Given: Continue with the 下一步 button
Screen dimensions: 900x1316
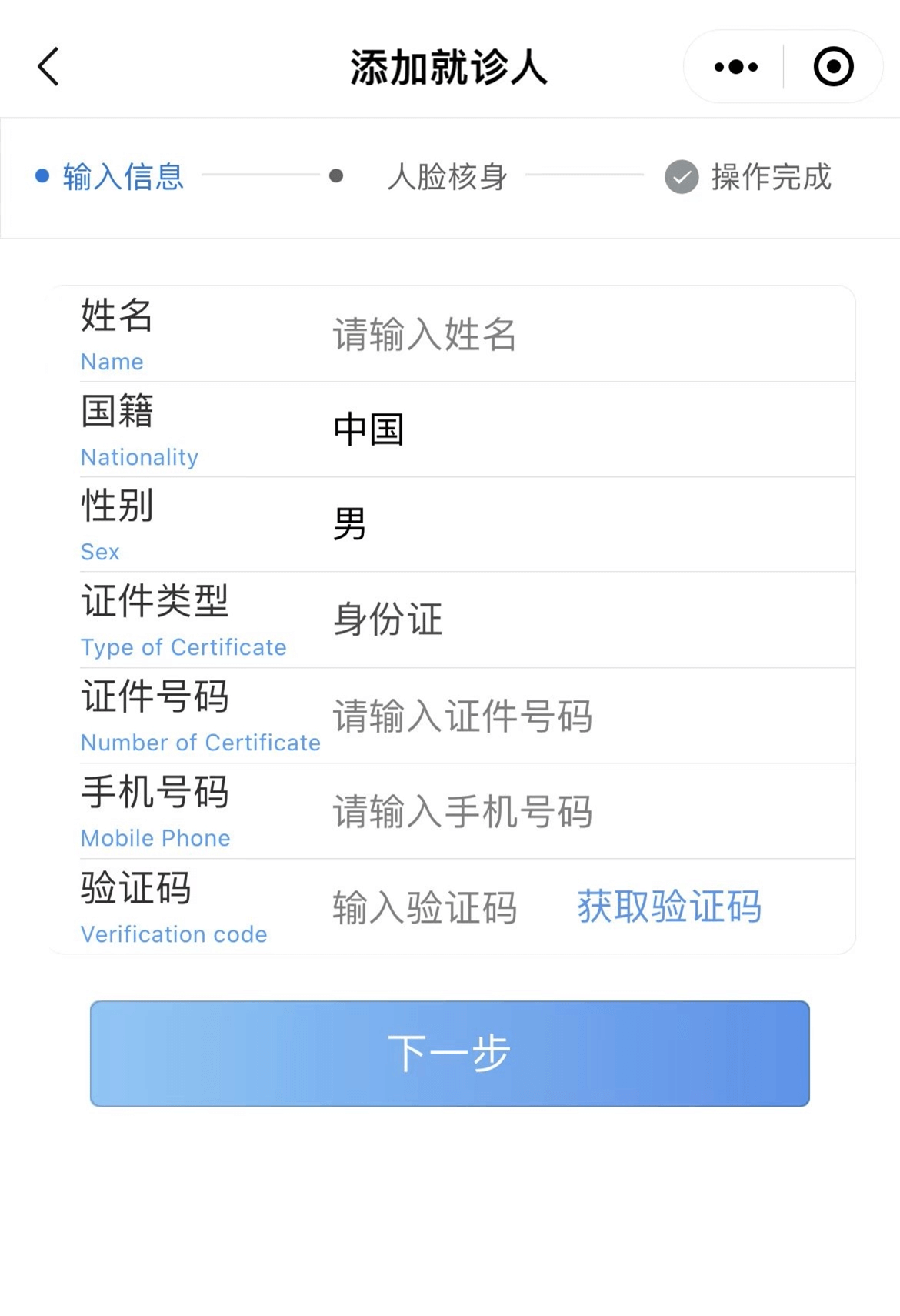Looking at the screenshot, I should (x=449, y=1053).
